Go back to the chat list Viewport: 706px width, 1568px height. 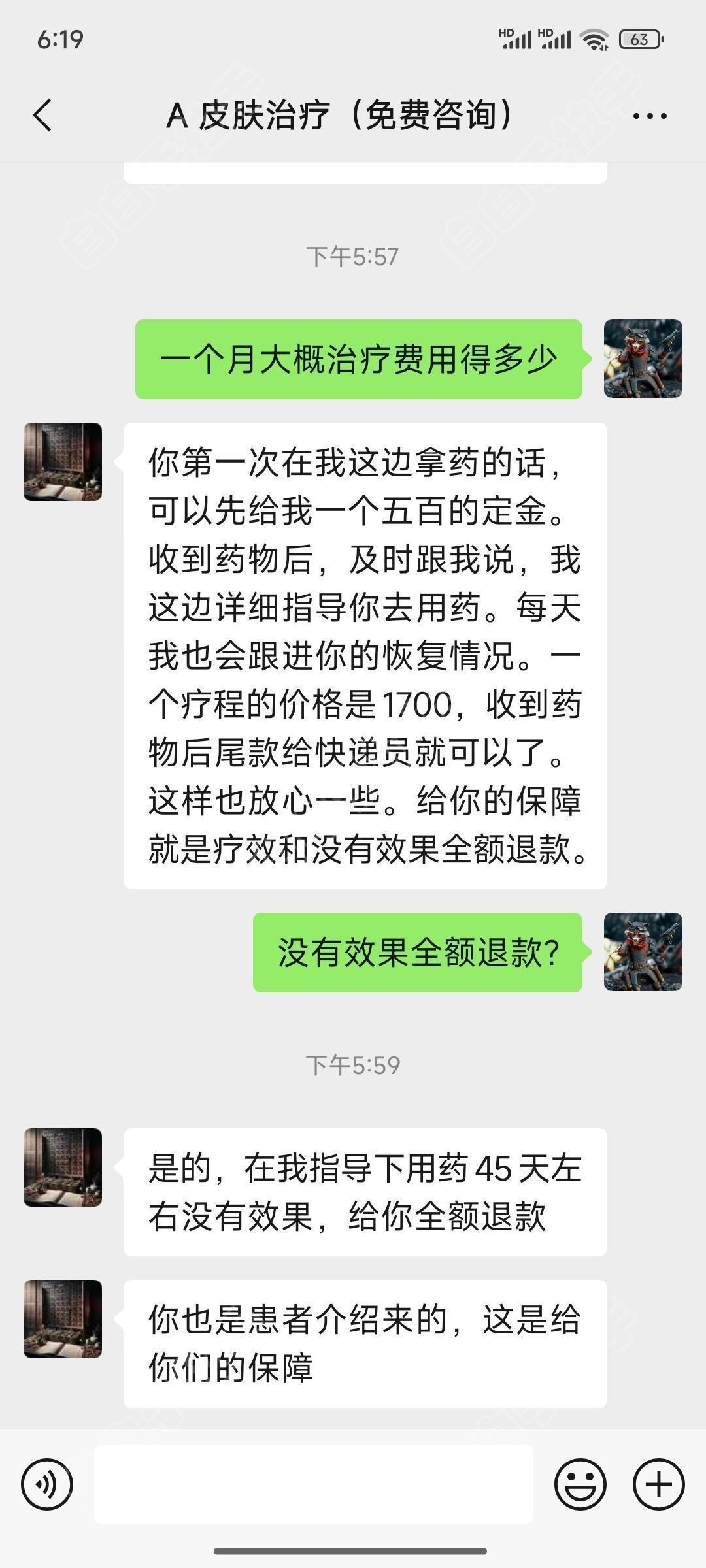(43, 116)
